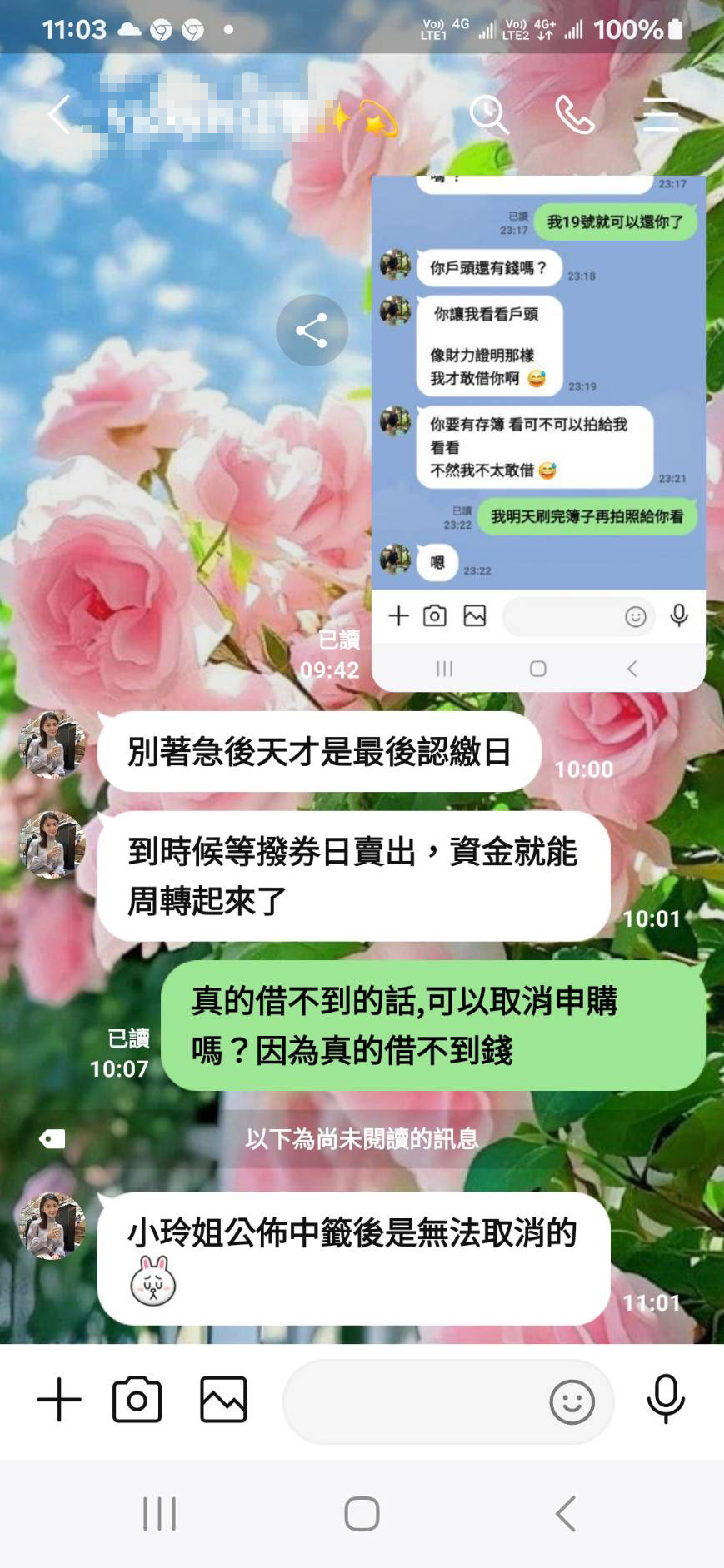
Task: Open the recent apps view
Action: (159, 1514)
